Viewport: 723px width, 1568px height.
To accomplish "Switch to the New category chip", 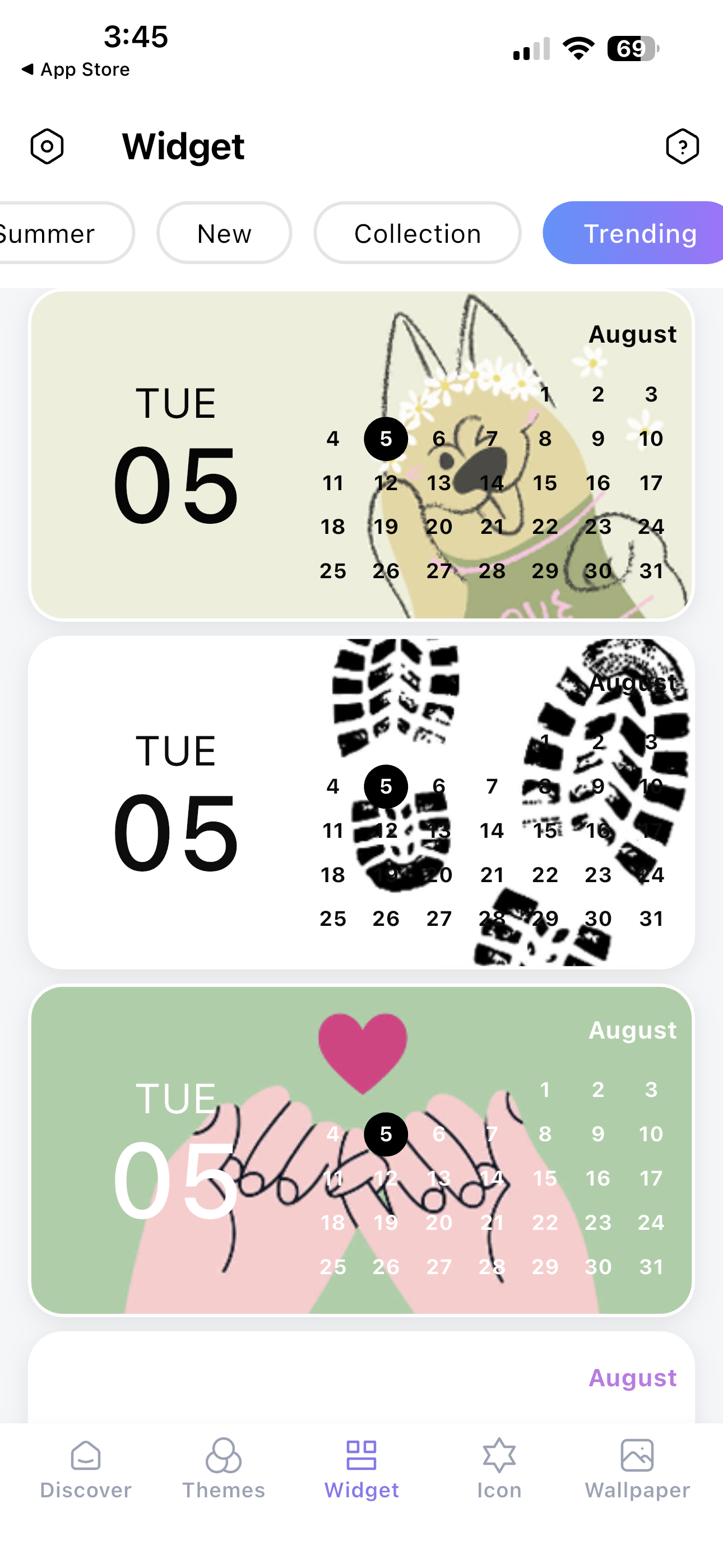I will pos(224,233).
